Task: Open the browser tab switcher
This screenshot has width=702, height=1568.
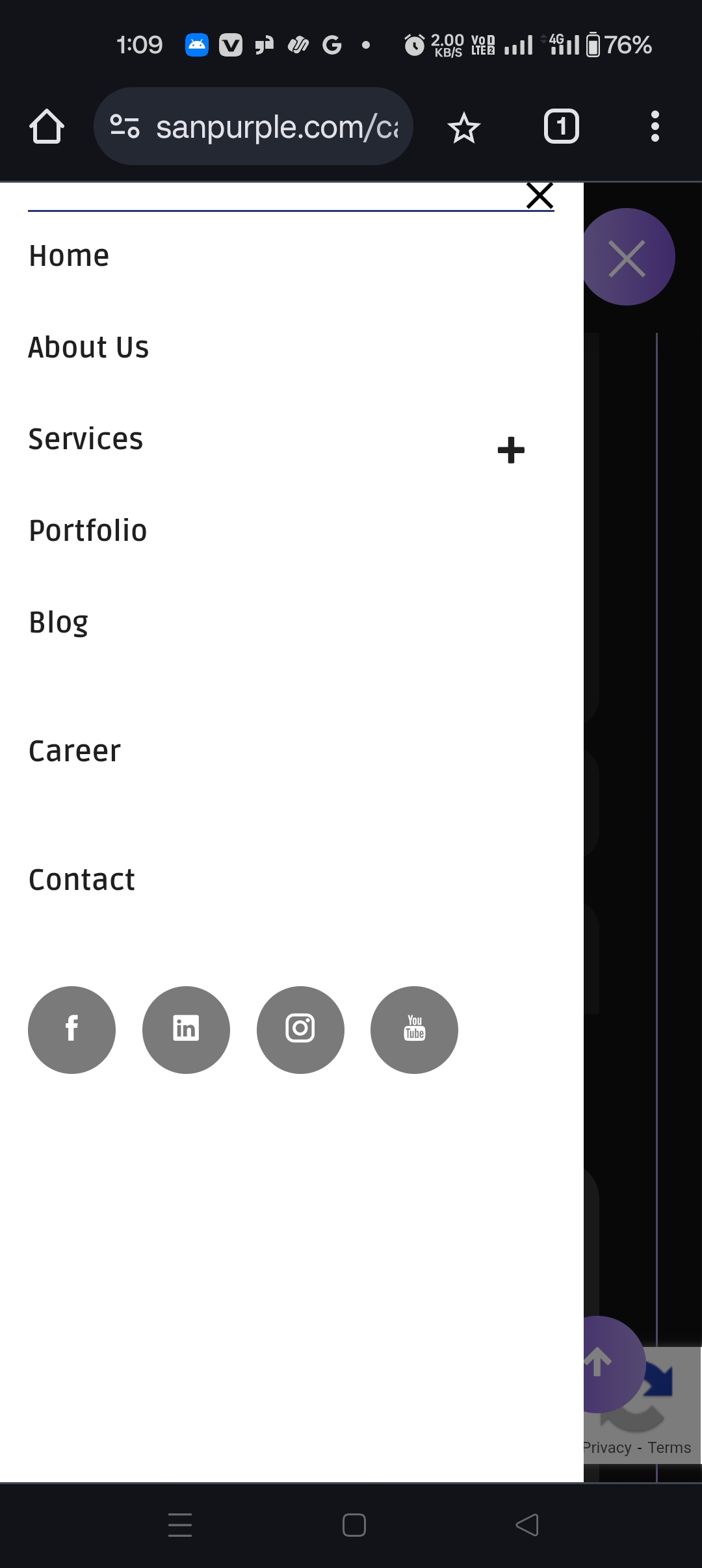Action: tap(562, 126)
